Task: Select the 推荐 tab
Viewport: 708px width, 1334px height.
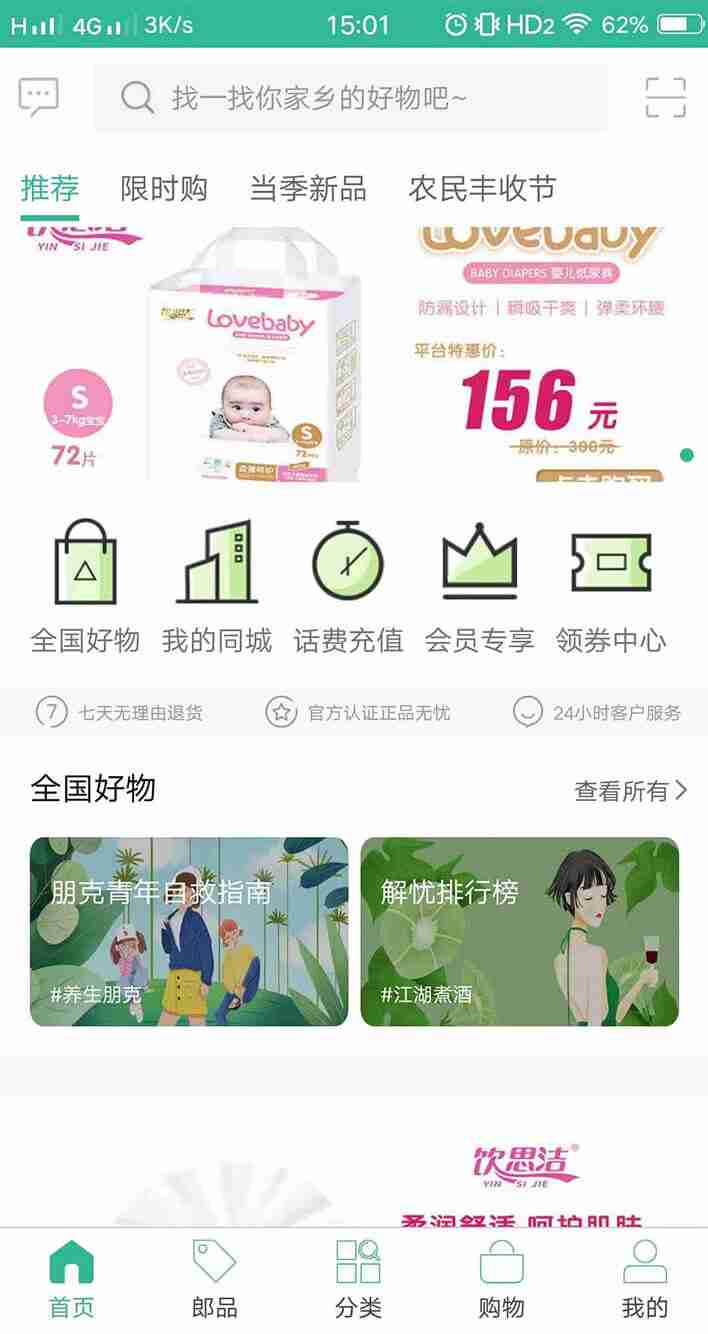Action: point(50,188)
